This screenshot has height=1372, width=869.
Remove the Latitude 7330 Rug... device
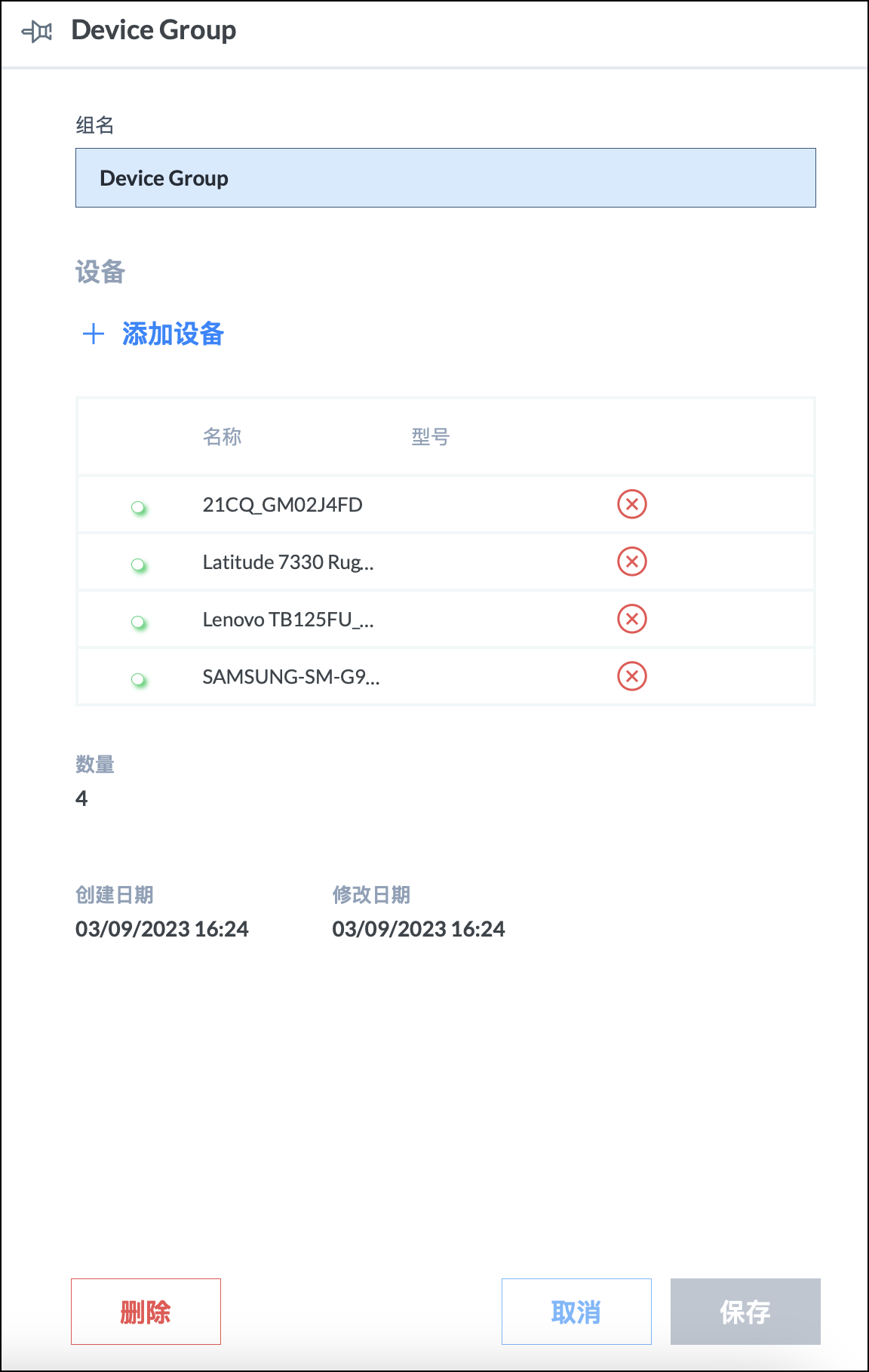632,561
